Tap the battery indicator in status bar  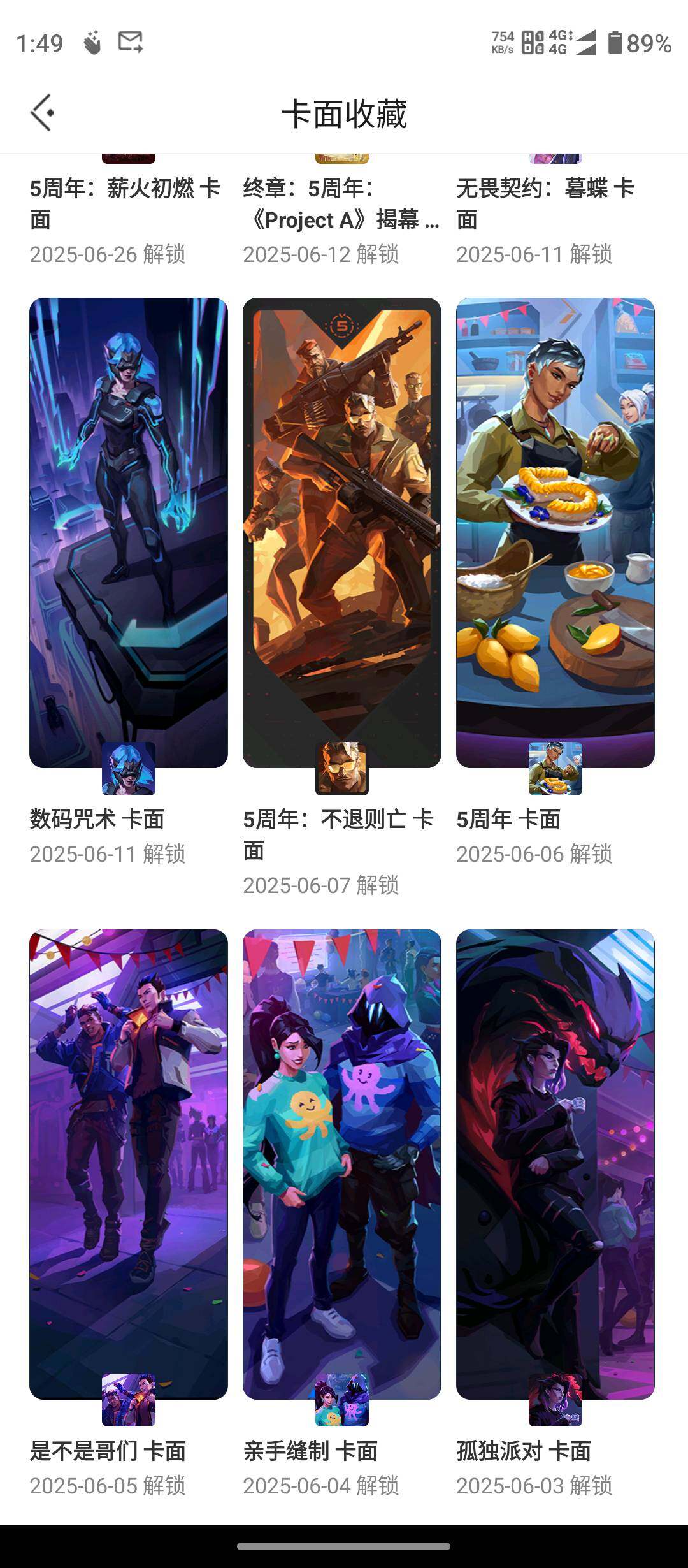[x=614, y=43]
